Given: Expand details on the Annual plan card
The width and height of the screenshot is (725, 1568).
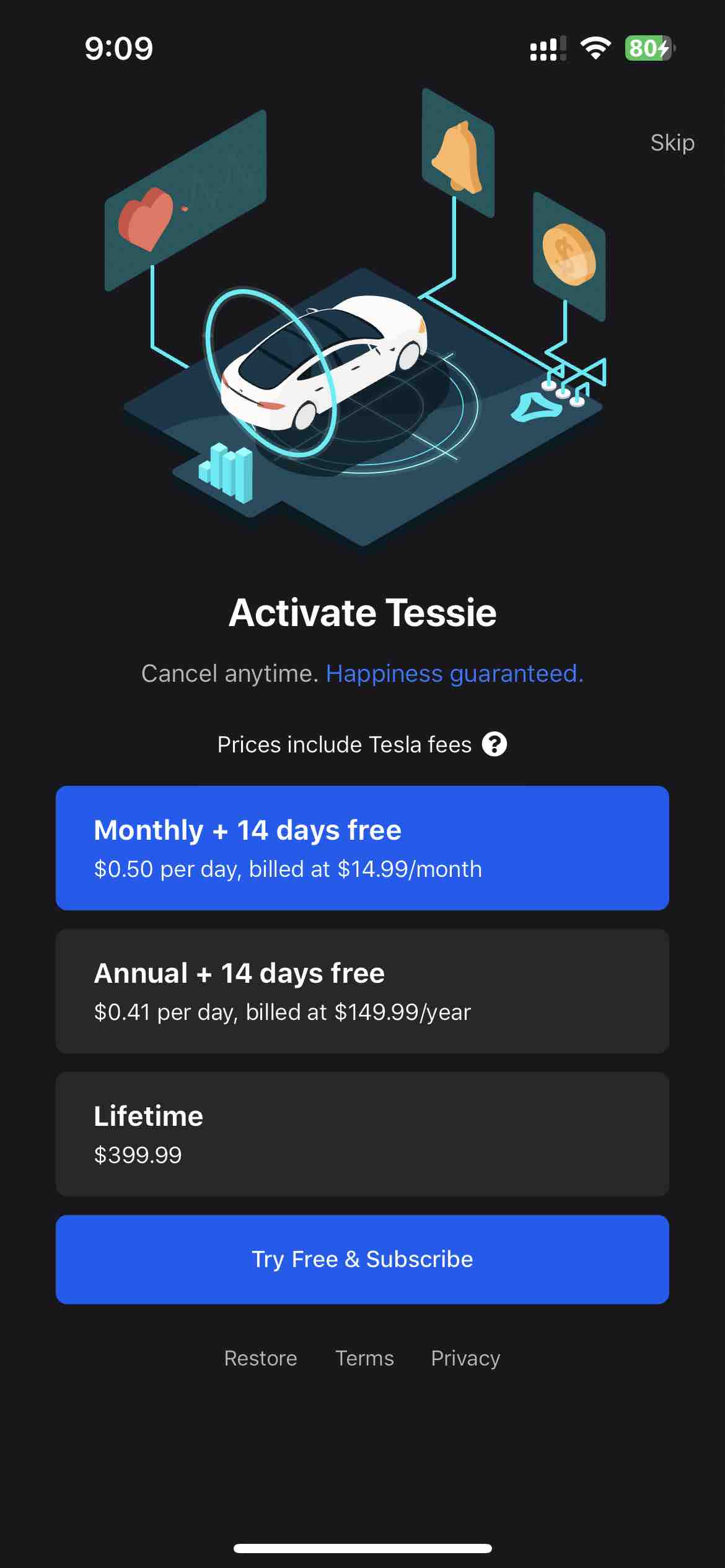Looking at the screenshot, I should click(362, 990).
